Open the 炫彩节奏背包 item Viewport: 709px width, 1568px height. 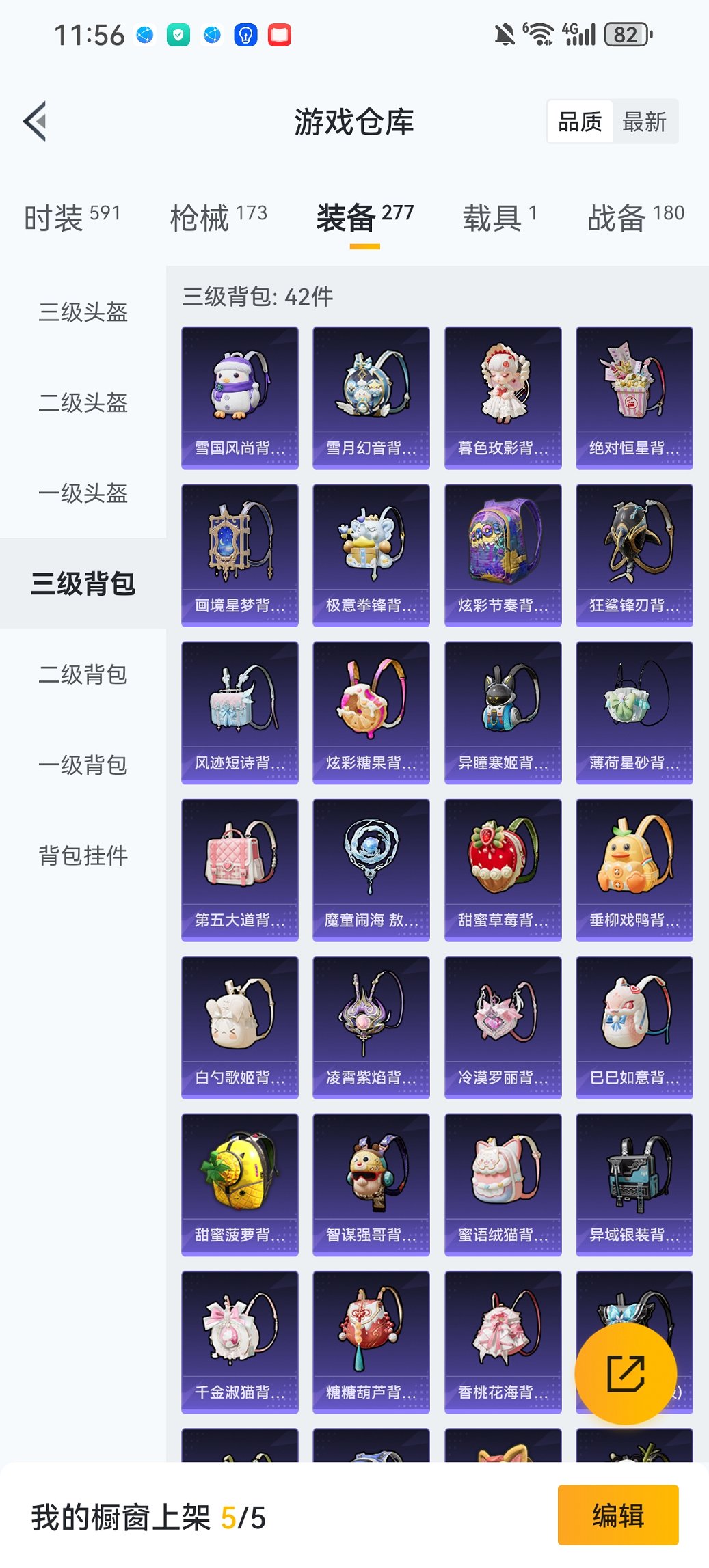(x=503, y=553)
